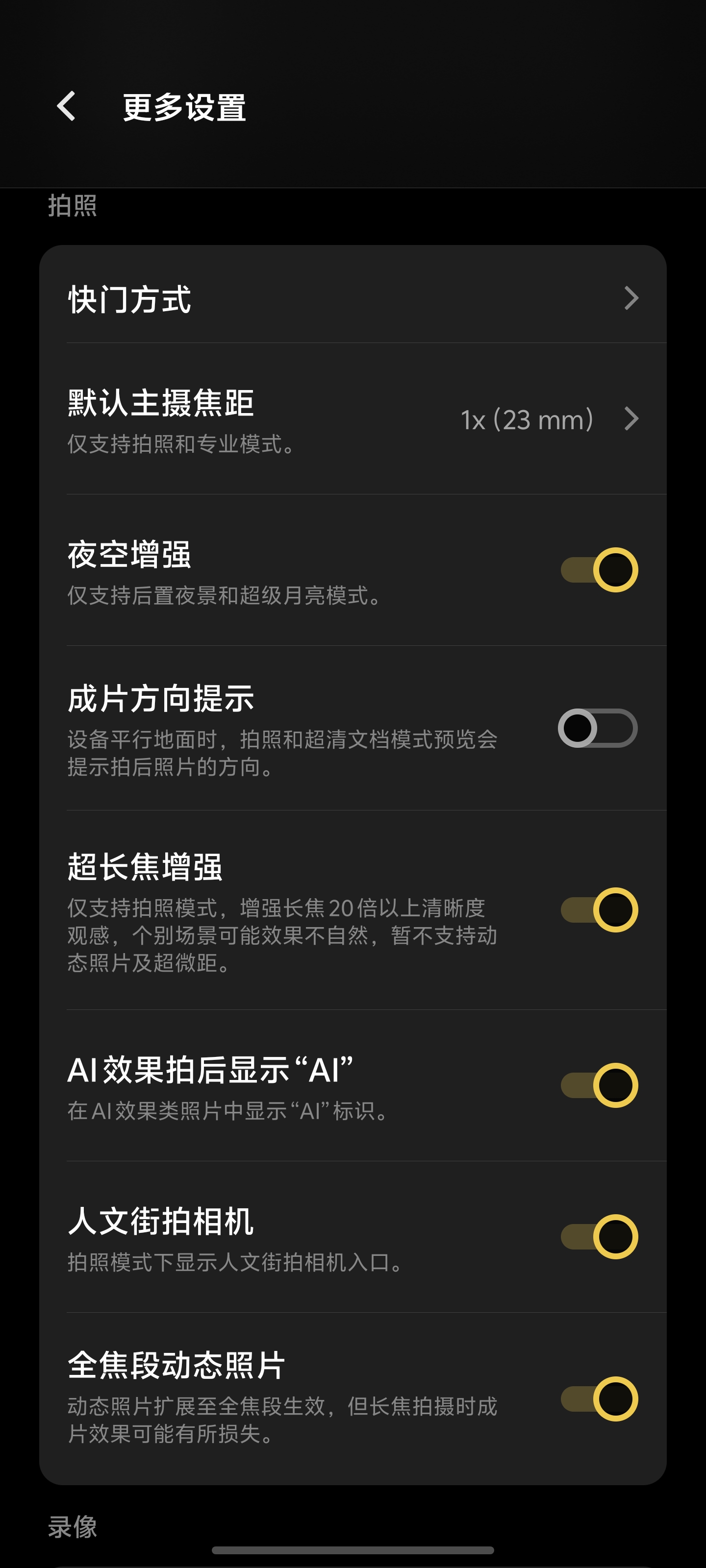The height and width of the screenshot is (1568, 706).
Task: Disable 夜空增强 switch
Action: (x=599, y=570)
